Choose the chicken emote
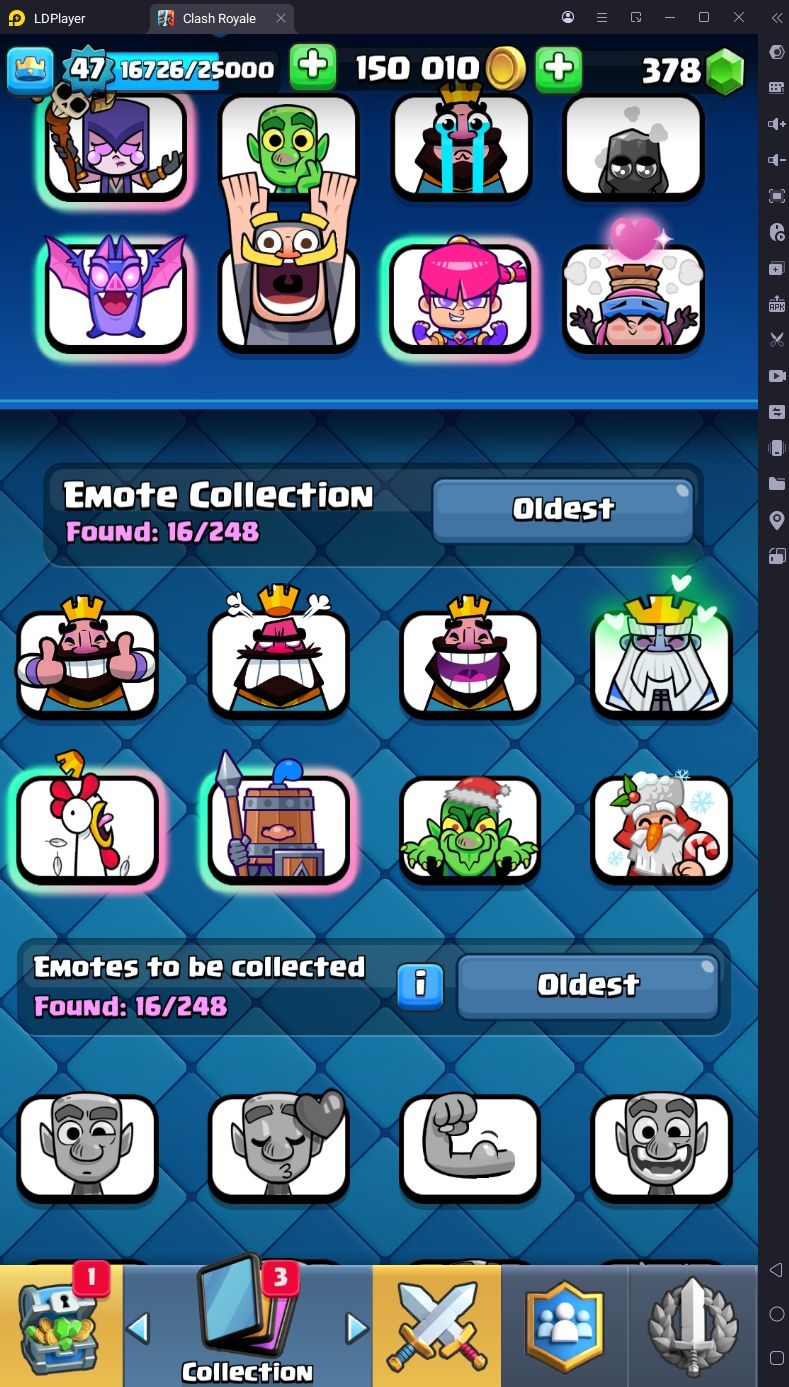789x1387 pixels. pos(87,827)
